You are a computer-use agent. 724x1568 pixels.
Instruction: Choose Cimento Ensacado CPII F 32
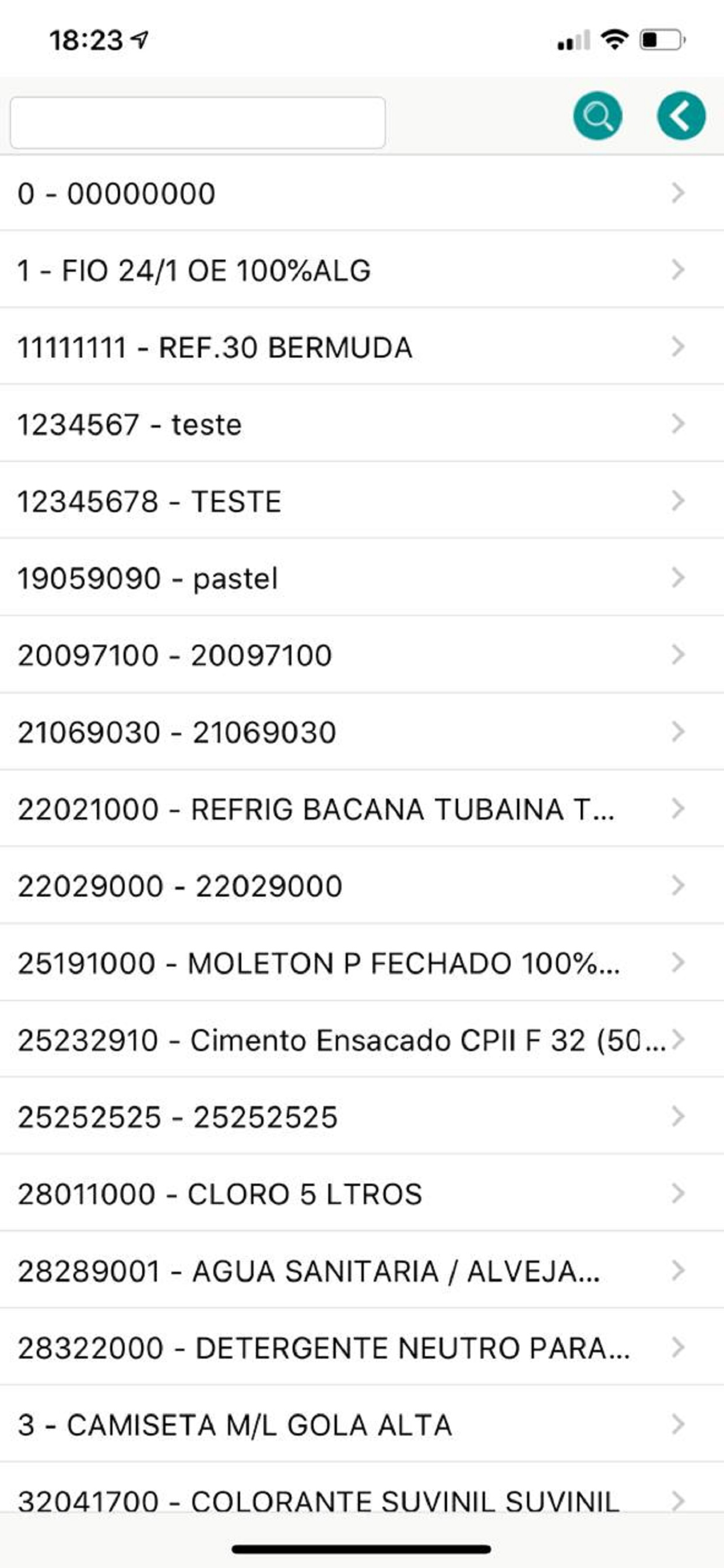coord(362,1039)
